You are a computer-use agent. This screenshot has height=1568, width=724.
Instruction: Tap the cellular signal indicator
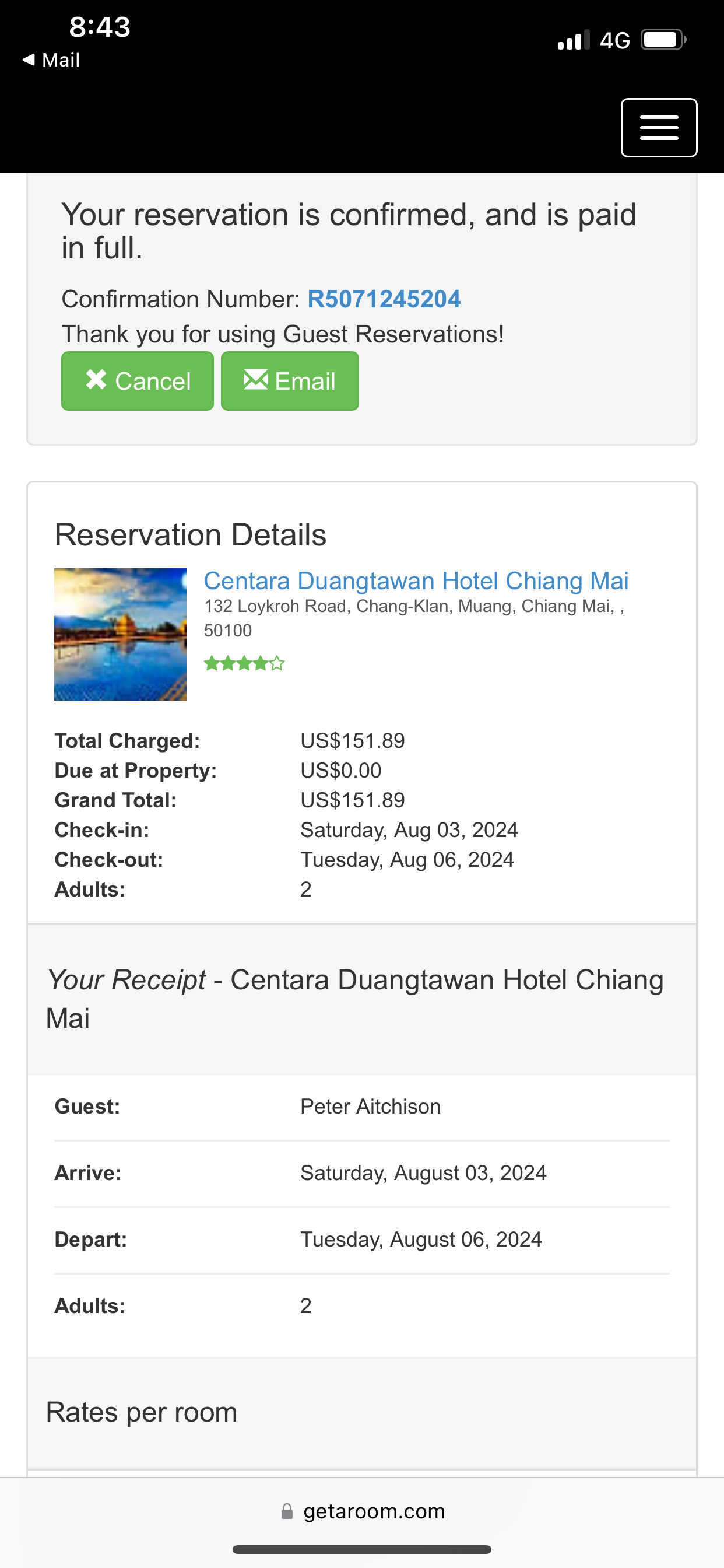(572, 40)
